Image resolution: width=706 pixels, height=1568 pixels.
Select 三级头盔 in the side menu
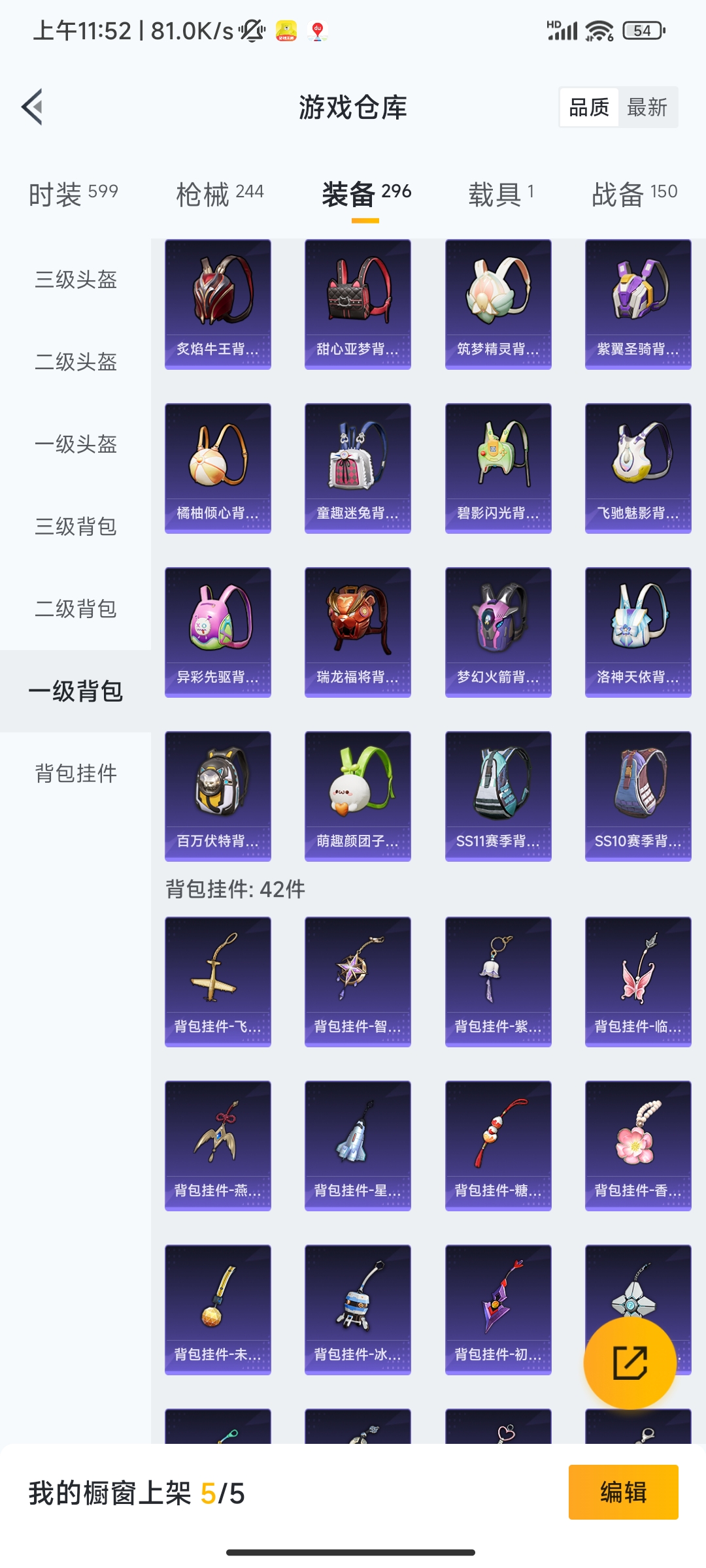[76, 280]
